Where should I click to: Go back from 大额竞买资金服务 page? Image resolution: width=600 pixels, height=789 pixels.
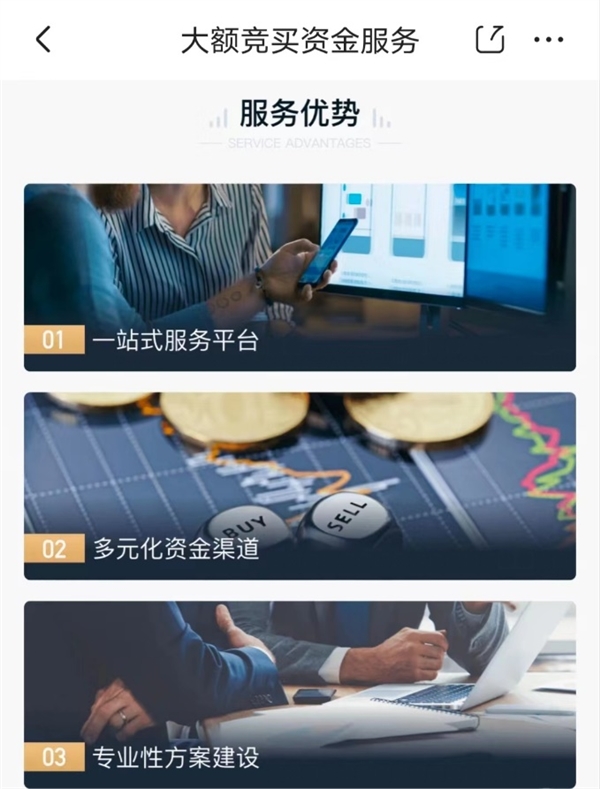(x=42, y=40)
